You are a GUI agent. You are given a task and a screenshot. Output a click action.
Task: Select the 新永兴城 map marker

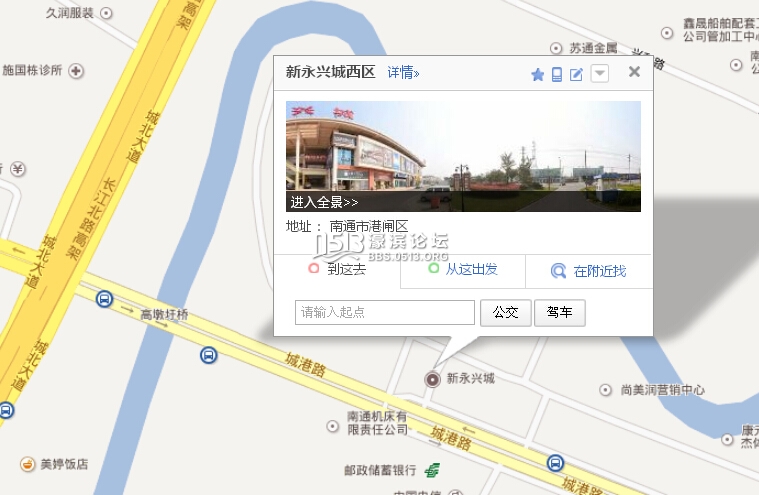pyautogui.click(x=432, y=379)
